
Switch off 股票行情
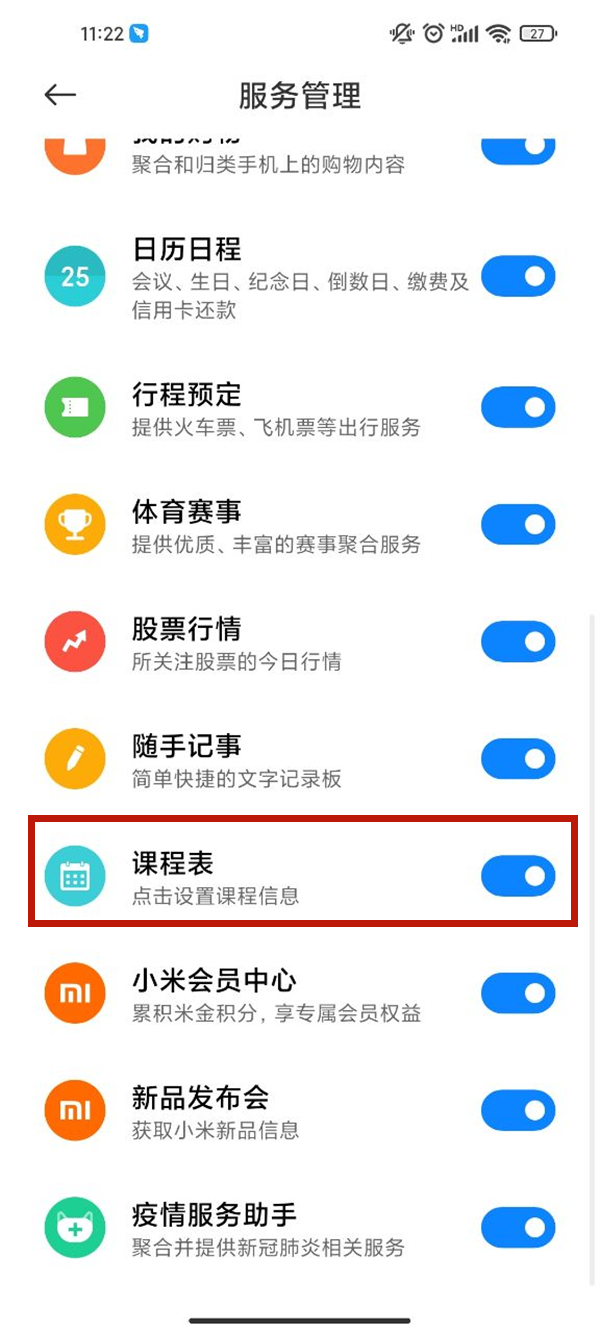[x=518, y=642]
